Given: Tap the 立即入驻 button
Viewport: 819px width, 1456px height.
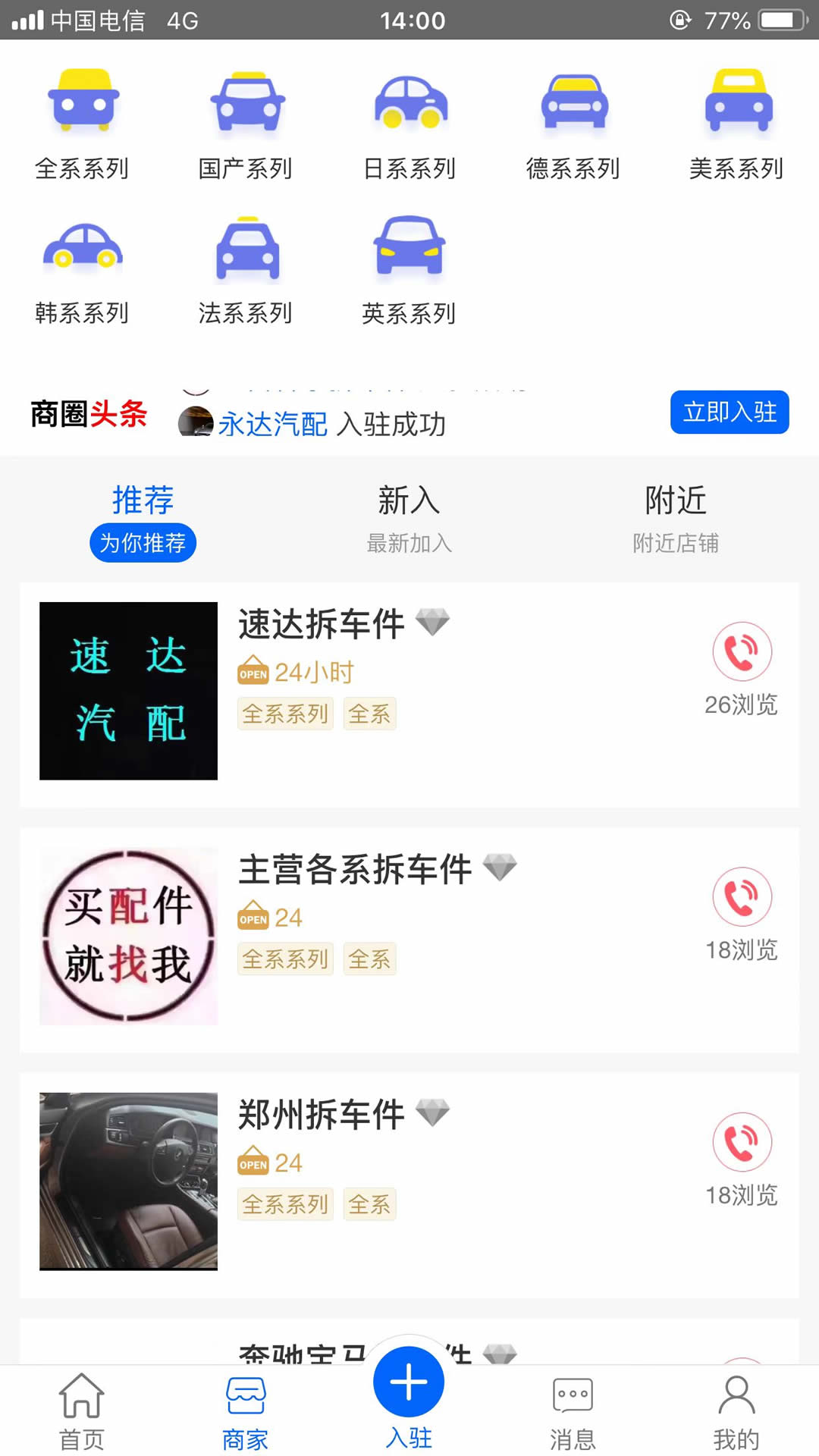Looking at the screenshot, I should (730, 413).
